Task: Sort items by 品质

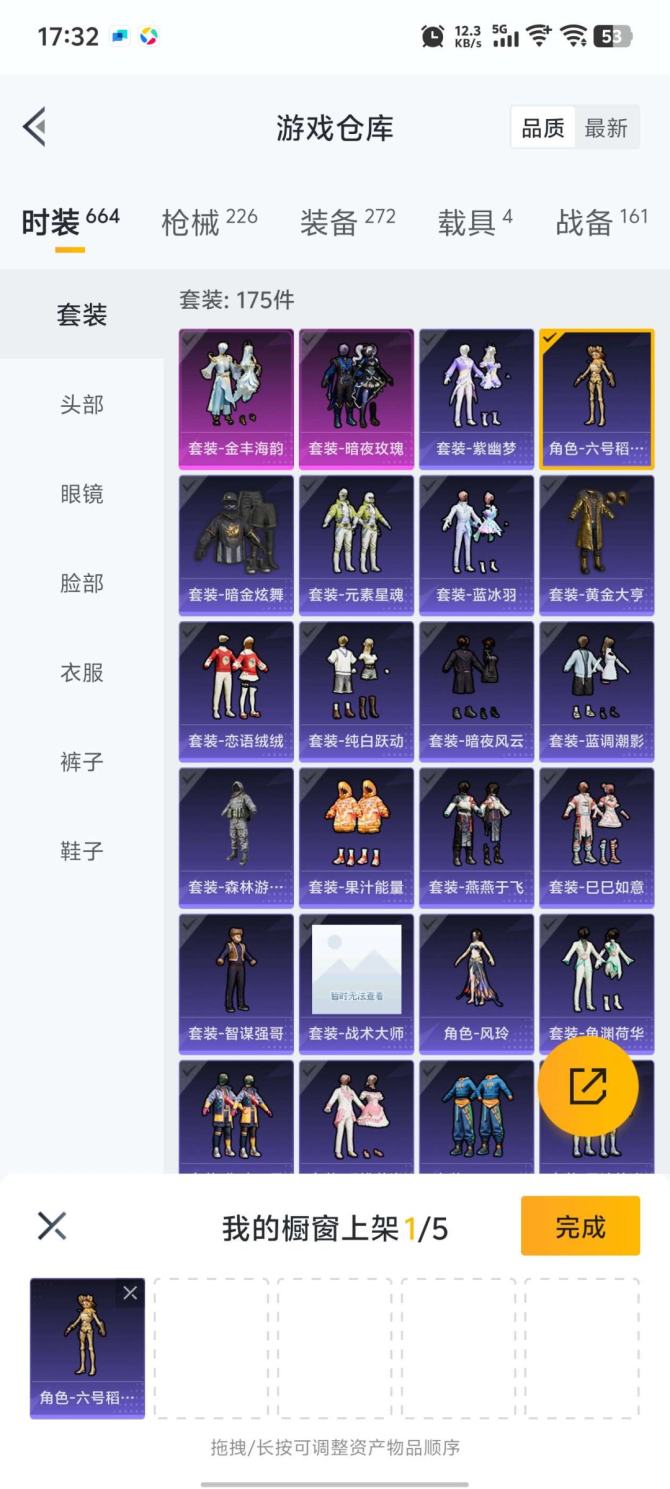Action: [543, 128]
